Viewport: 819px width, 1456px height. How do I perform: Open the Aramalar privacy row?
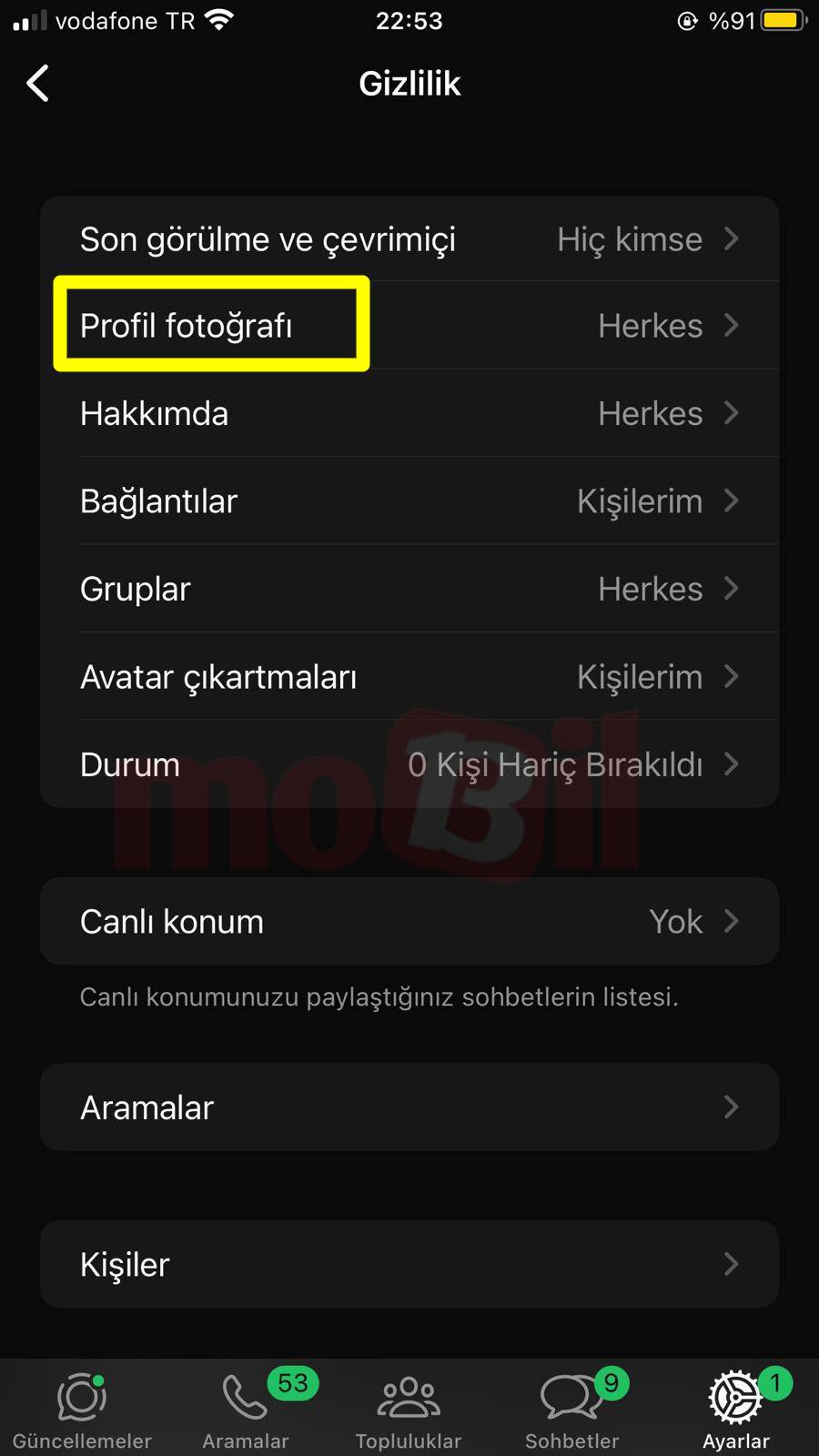409,1107
